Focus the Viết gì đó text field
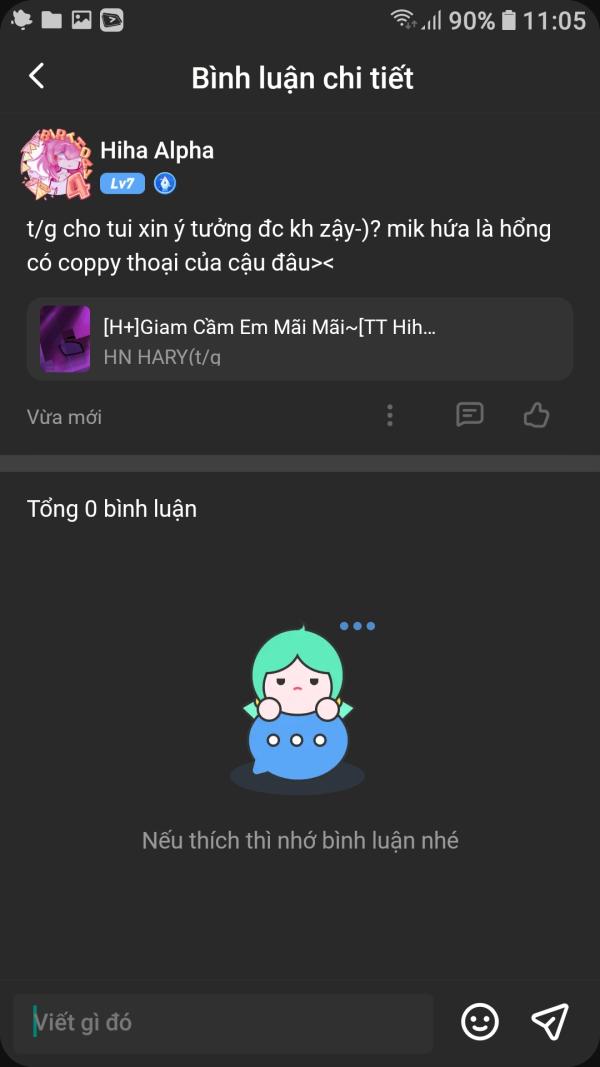The height and width of the screenshot is (1067, 600). click(223, 1023)
